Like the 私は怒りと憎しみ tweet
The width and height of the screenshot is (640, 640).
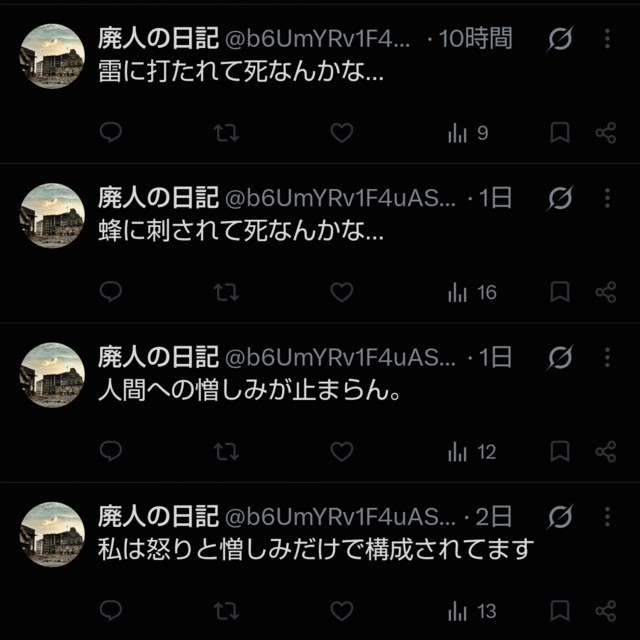coord(342,611)
